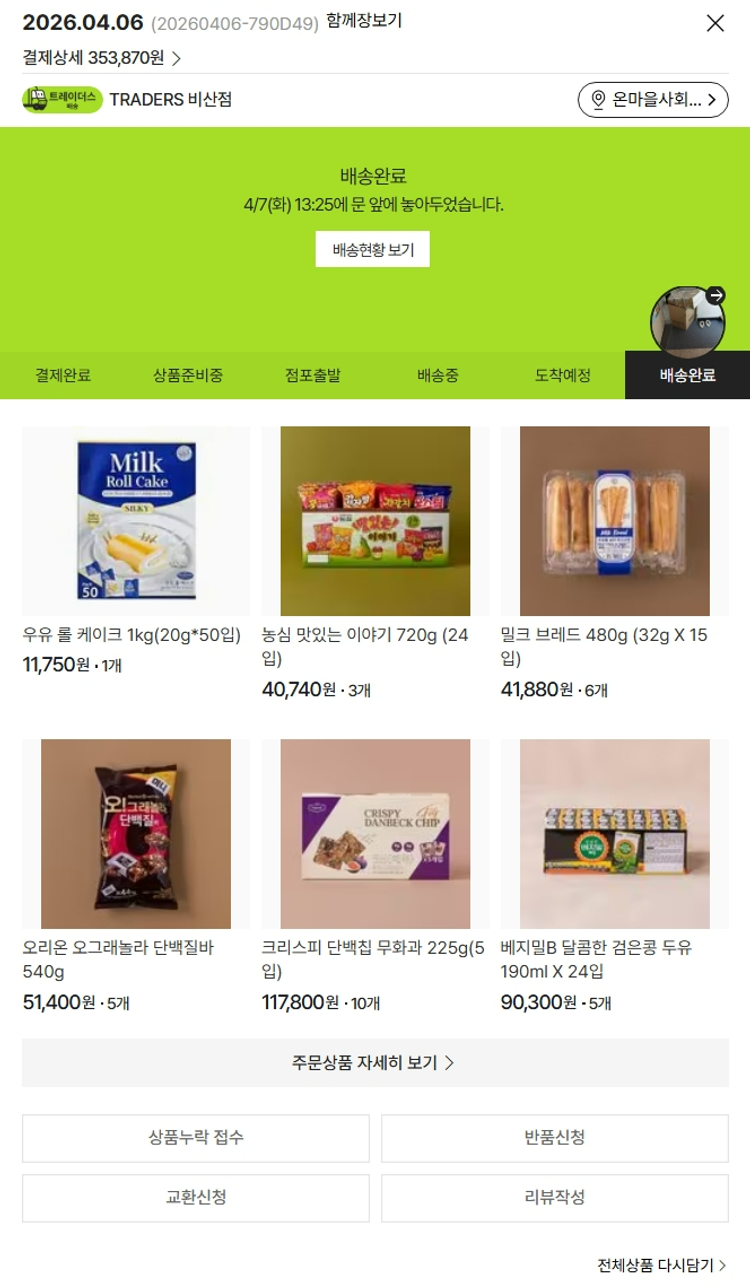View the delivery photo thumbnail
Image resolution: width=750 pixels, height=1288 pixels.
coord(687,322)
